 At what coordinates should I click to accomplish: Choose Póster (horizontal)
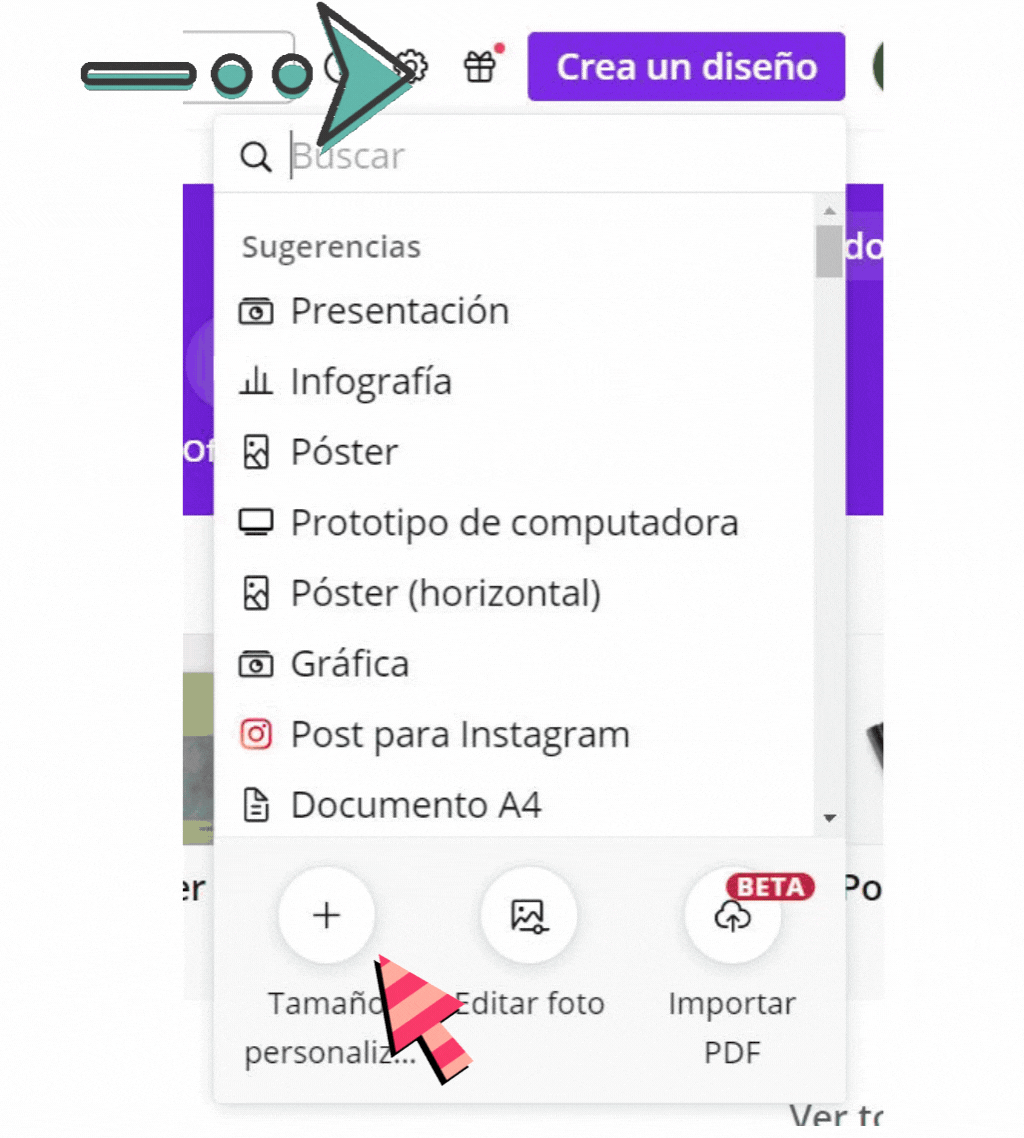point(445,594)
